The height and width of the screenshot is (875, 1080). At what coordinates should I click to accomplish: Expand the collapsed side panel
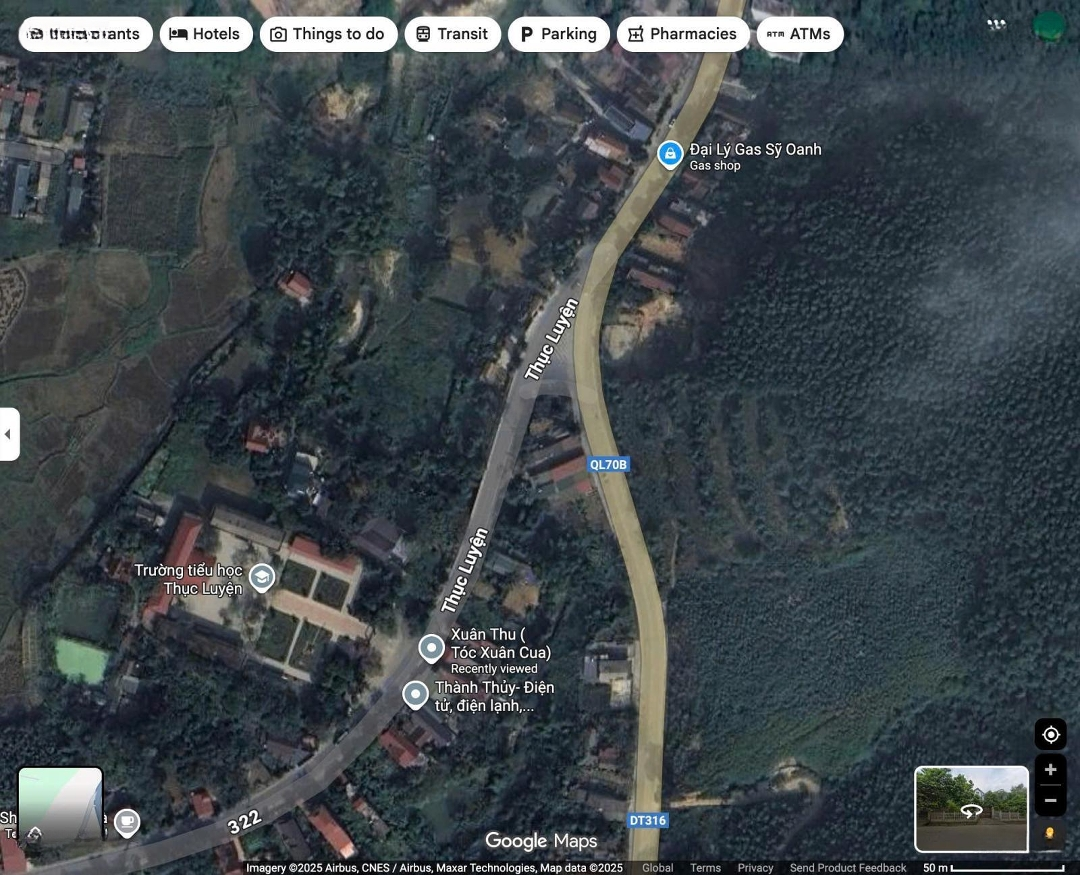pyautogui.click(x=9, y=434)
